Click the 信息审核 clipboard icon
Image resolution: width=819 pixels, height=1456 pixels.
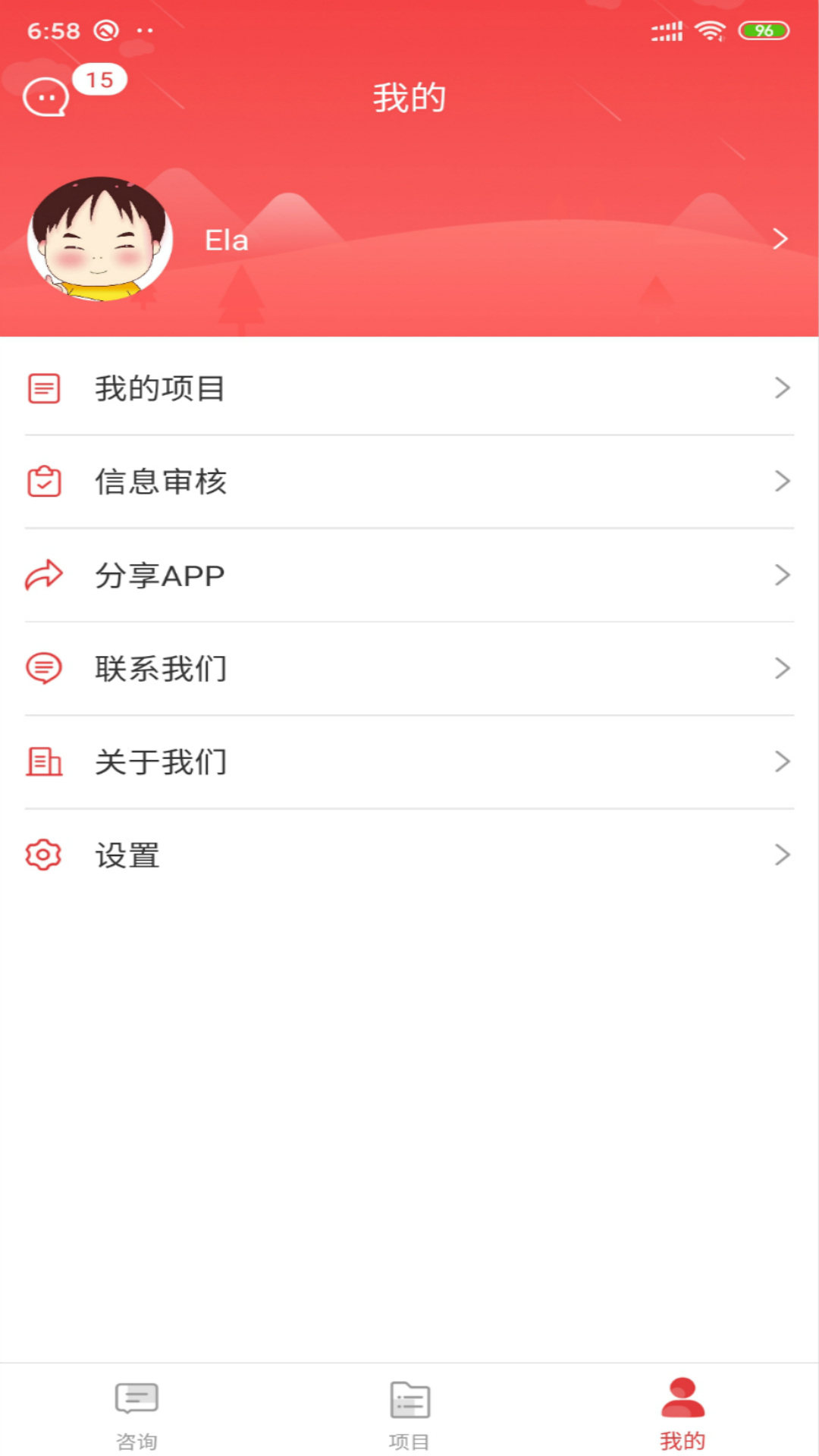click(x=43, y=481)
